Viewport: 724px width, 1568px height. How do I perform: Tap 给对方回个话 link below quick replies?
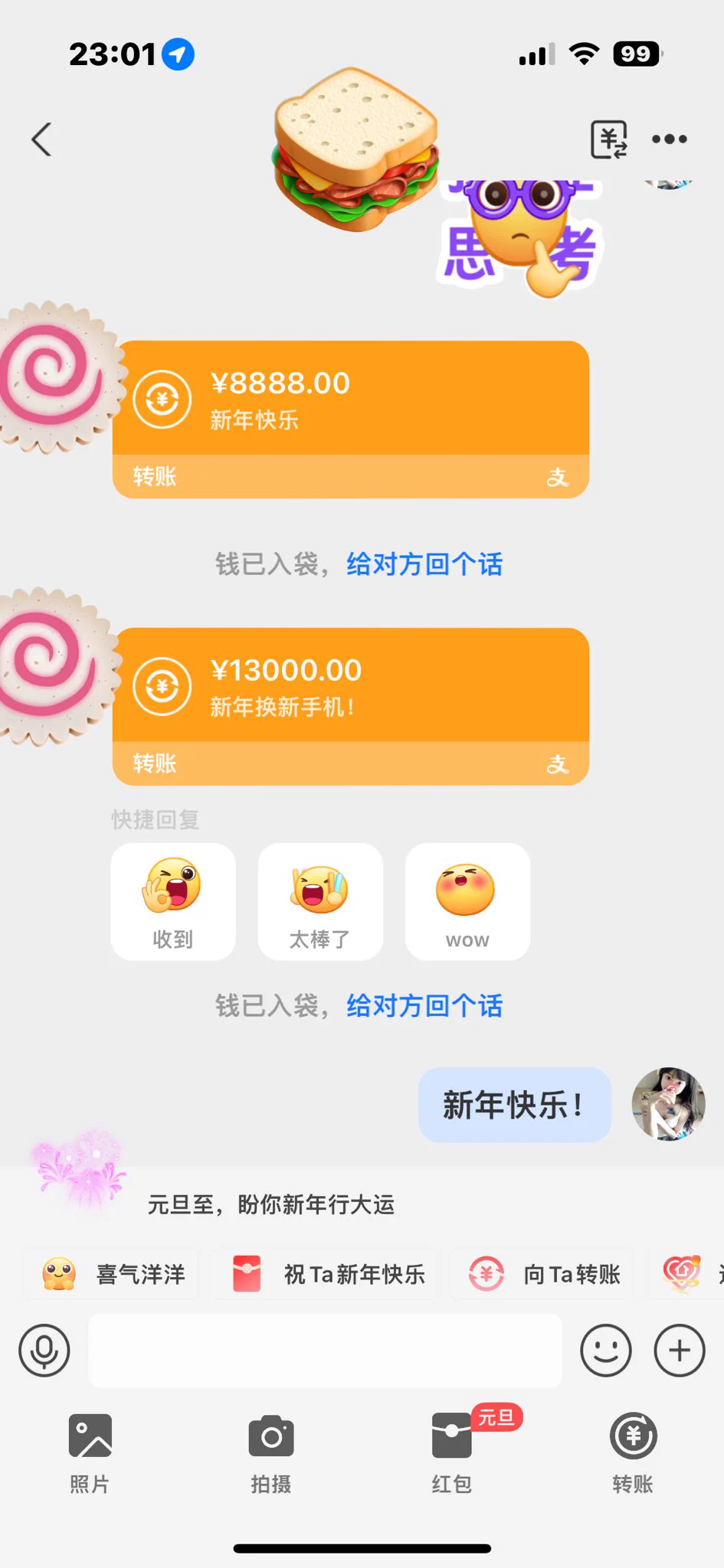click(424, 1005)
